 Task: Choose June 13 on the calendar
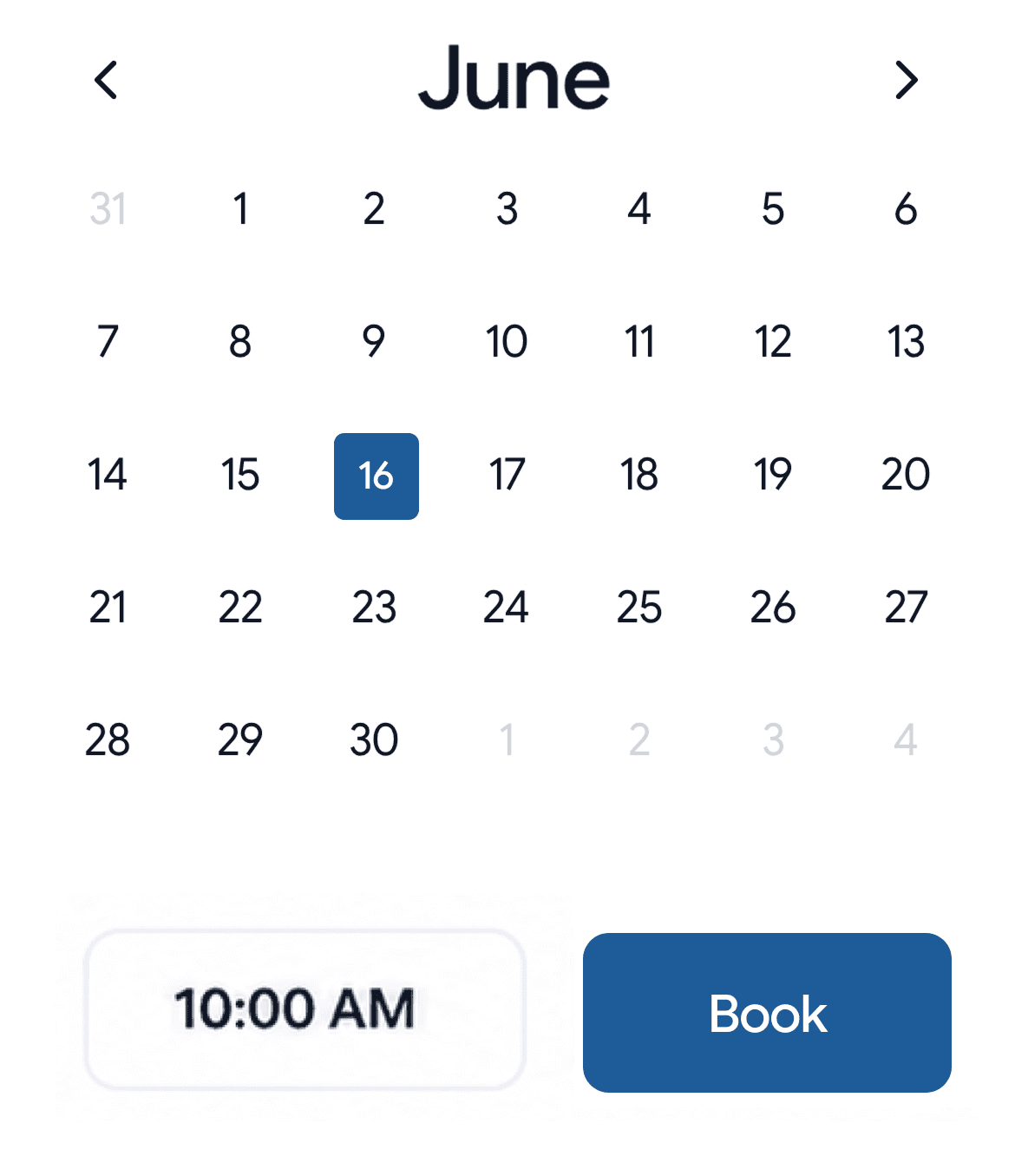(905, 342)
